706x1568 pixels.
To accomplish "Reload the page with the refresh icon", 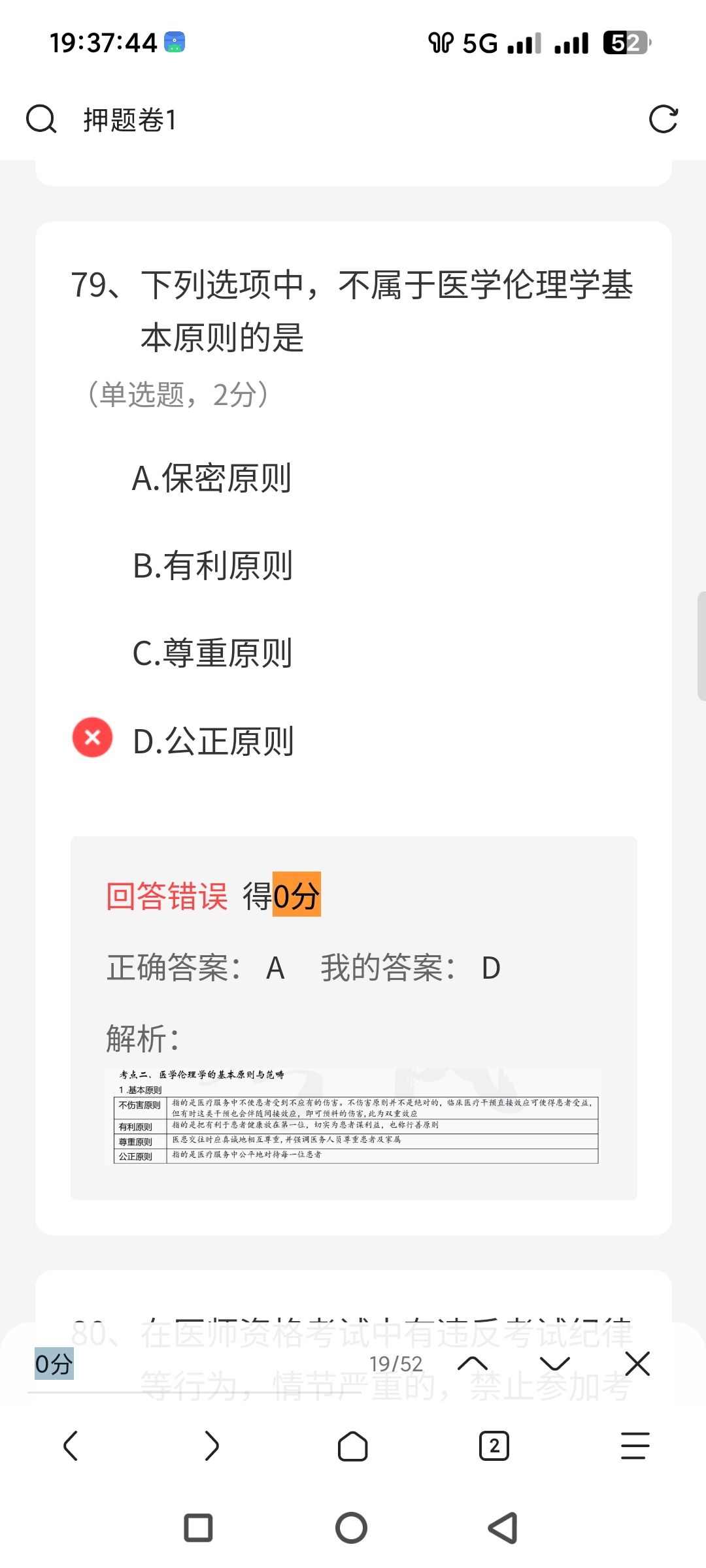I will tap(663, 120).
